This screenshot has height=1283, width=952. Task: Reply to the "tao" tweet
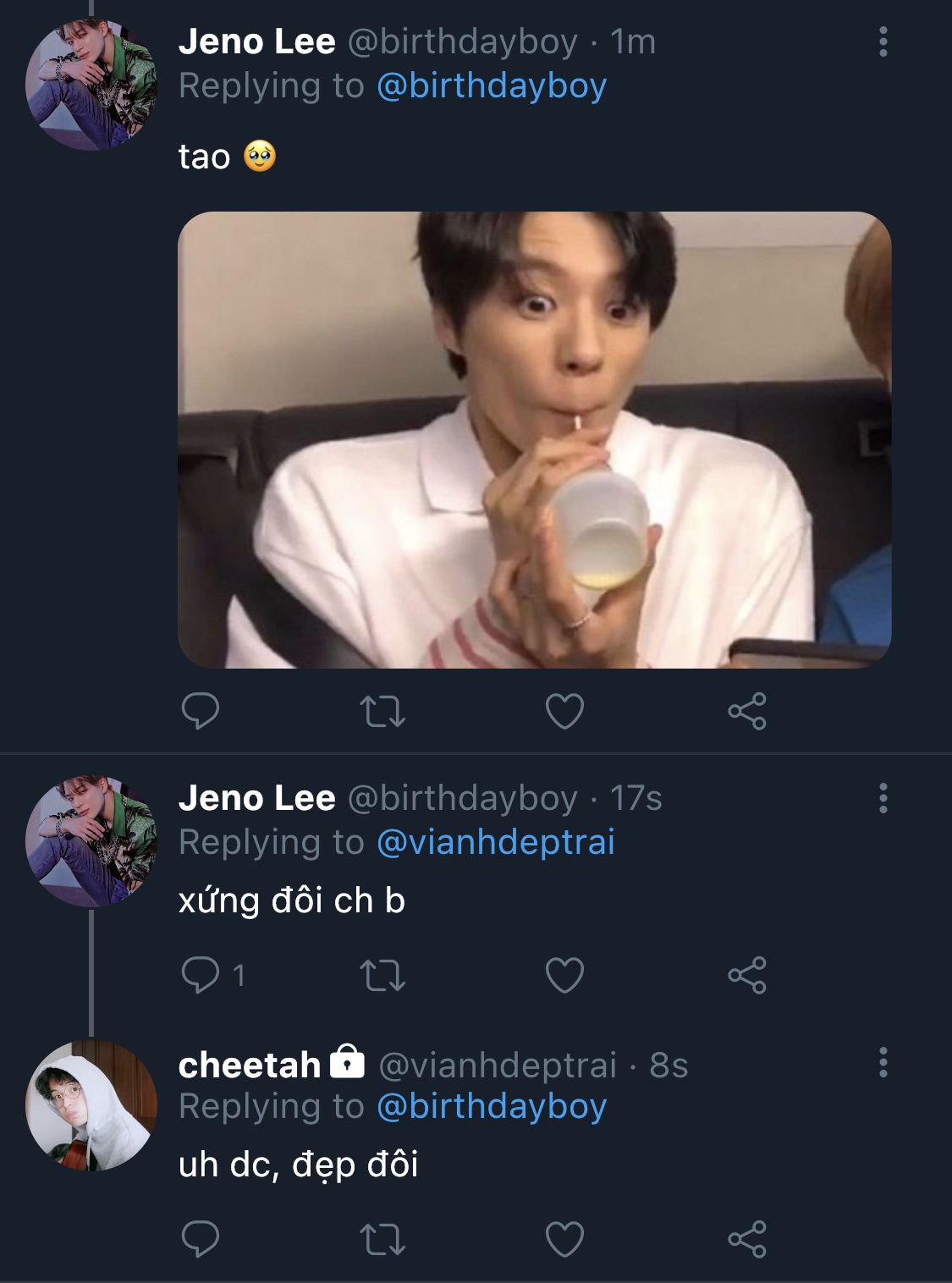(x=201, y=711)
